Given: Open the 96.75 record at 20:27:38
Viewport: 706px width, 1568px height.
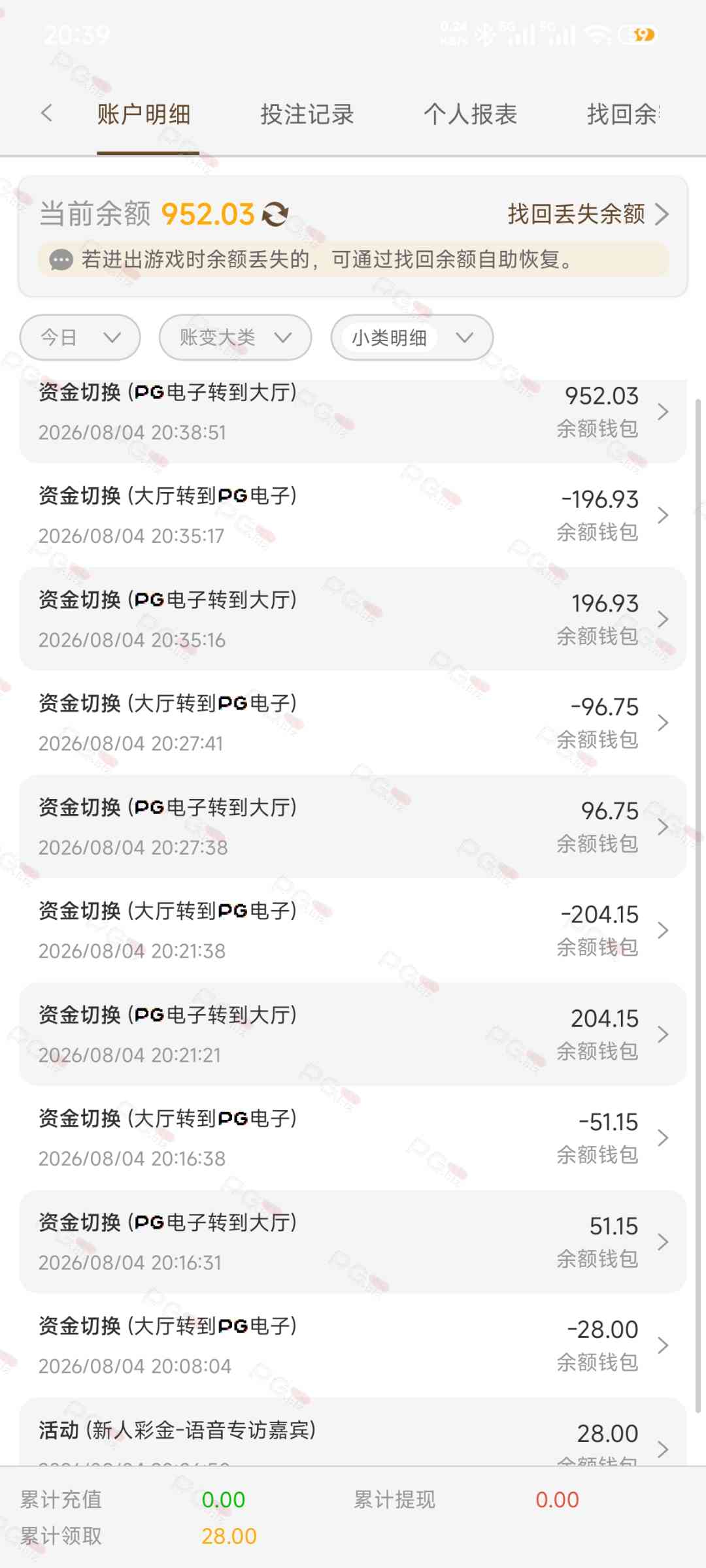Looking at the screenshot, I should point(353,826).
